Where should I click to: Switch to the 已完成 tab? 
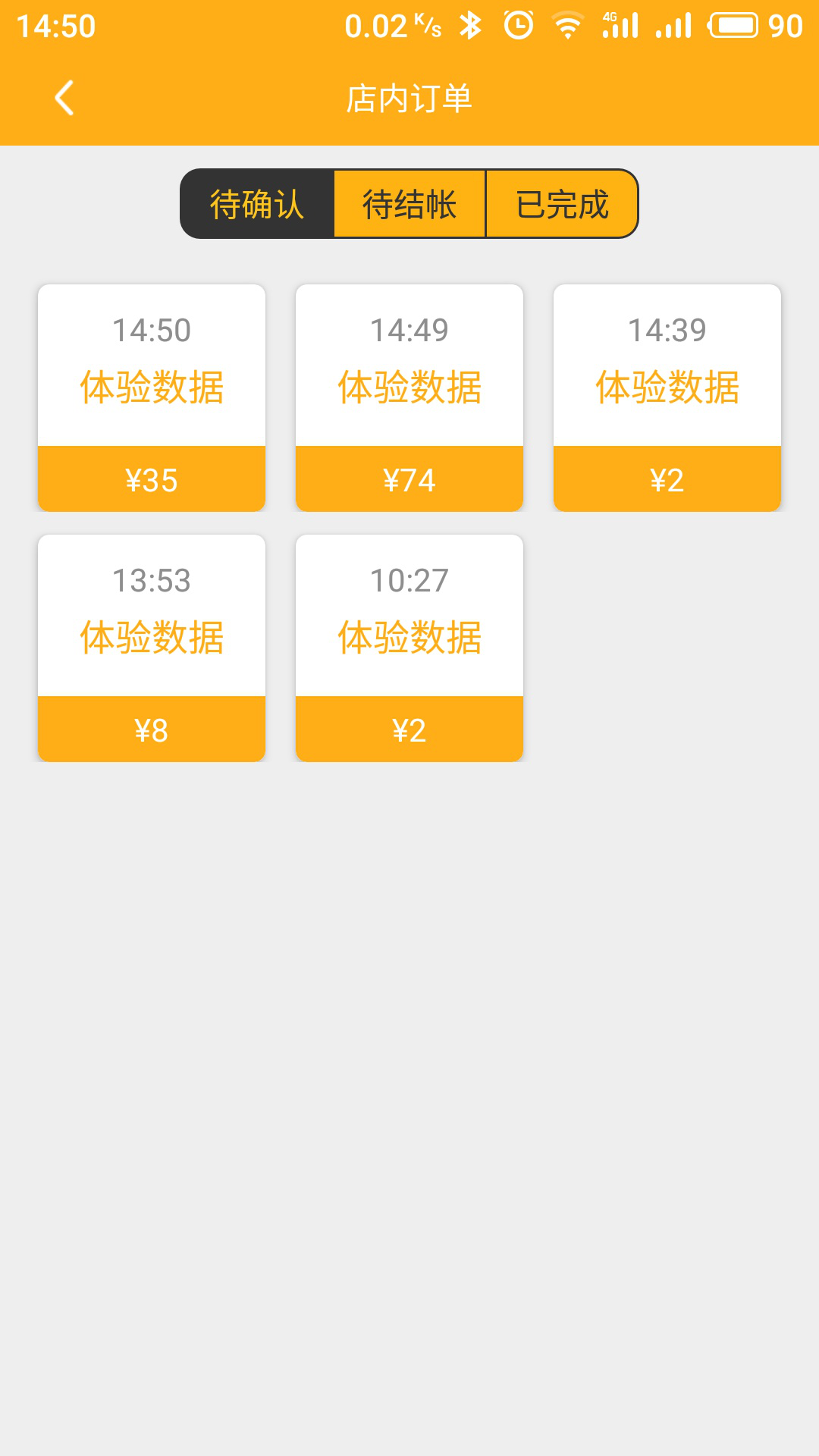point(562,204)
